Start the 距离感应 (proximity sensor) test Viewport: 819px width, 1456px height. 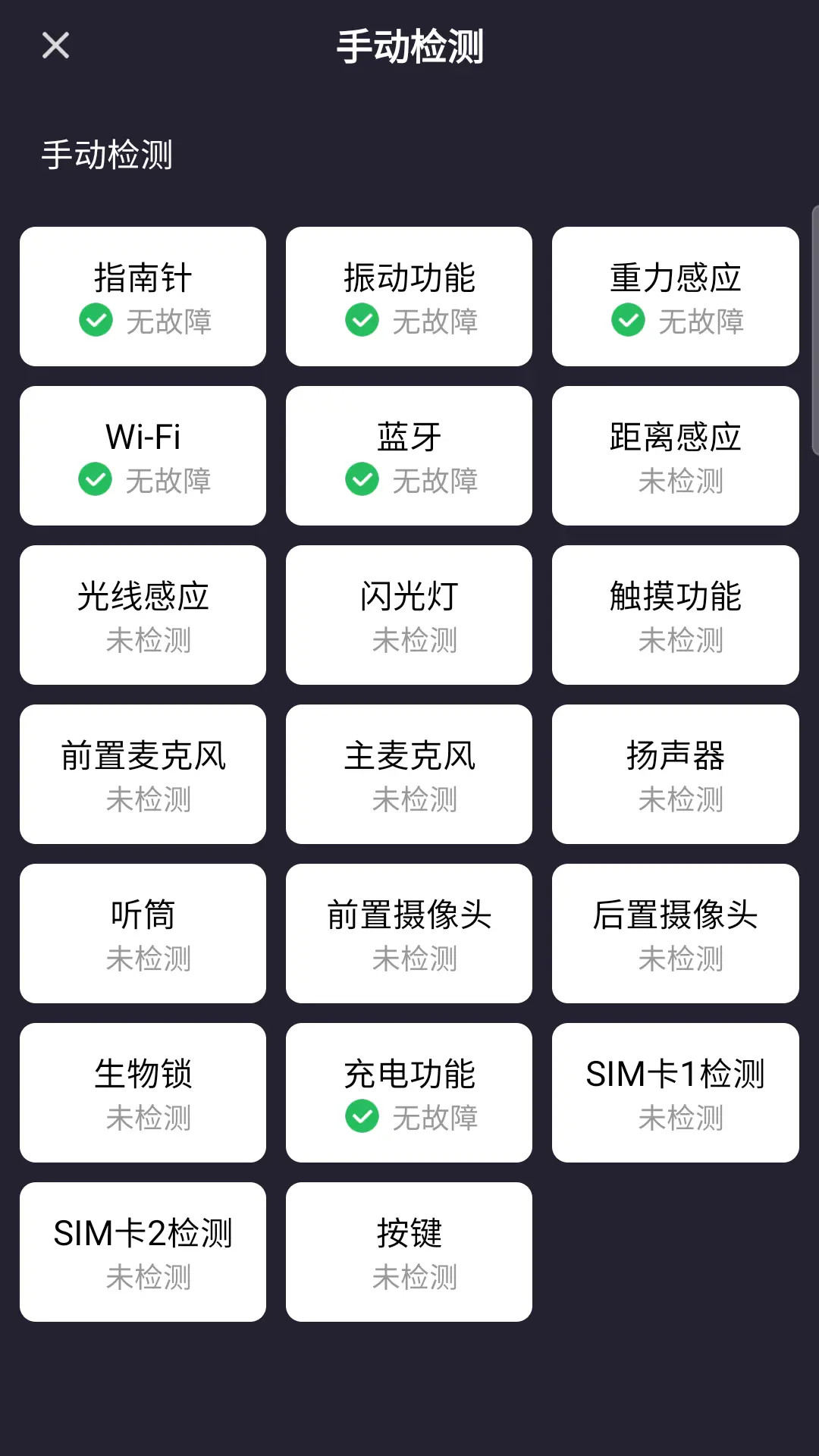[x=675, y=455]
